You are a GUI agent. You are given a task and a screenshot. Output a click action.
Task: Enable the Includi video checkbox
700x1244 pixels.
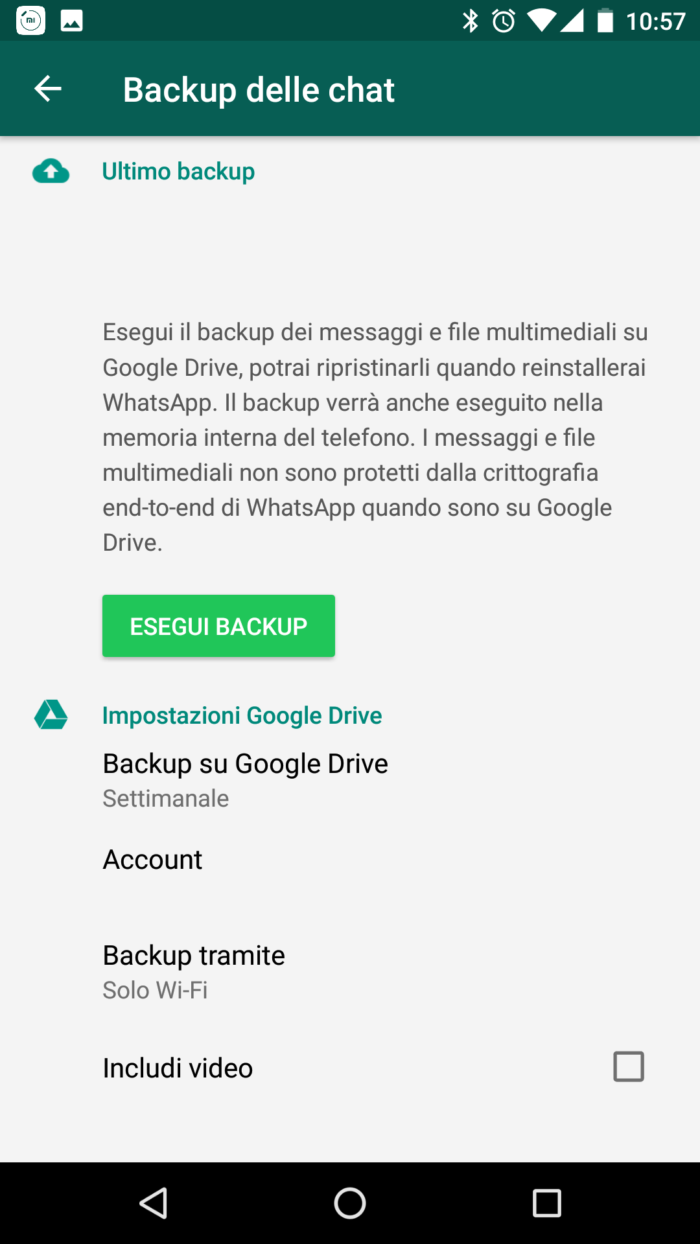pyautogui.click(x=628, y=1067)
